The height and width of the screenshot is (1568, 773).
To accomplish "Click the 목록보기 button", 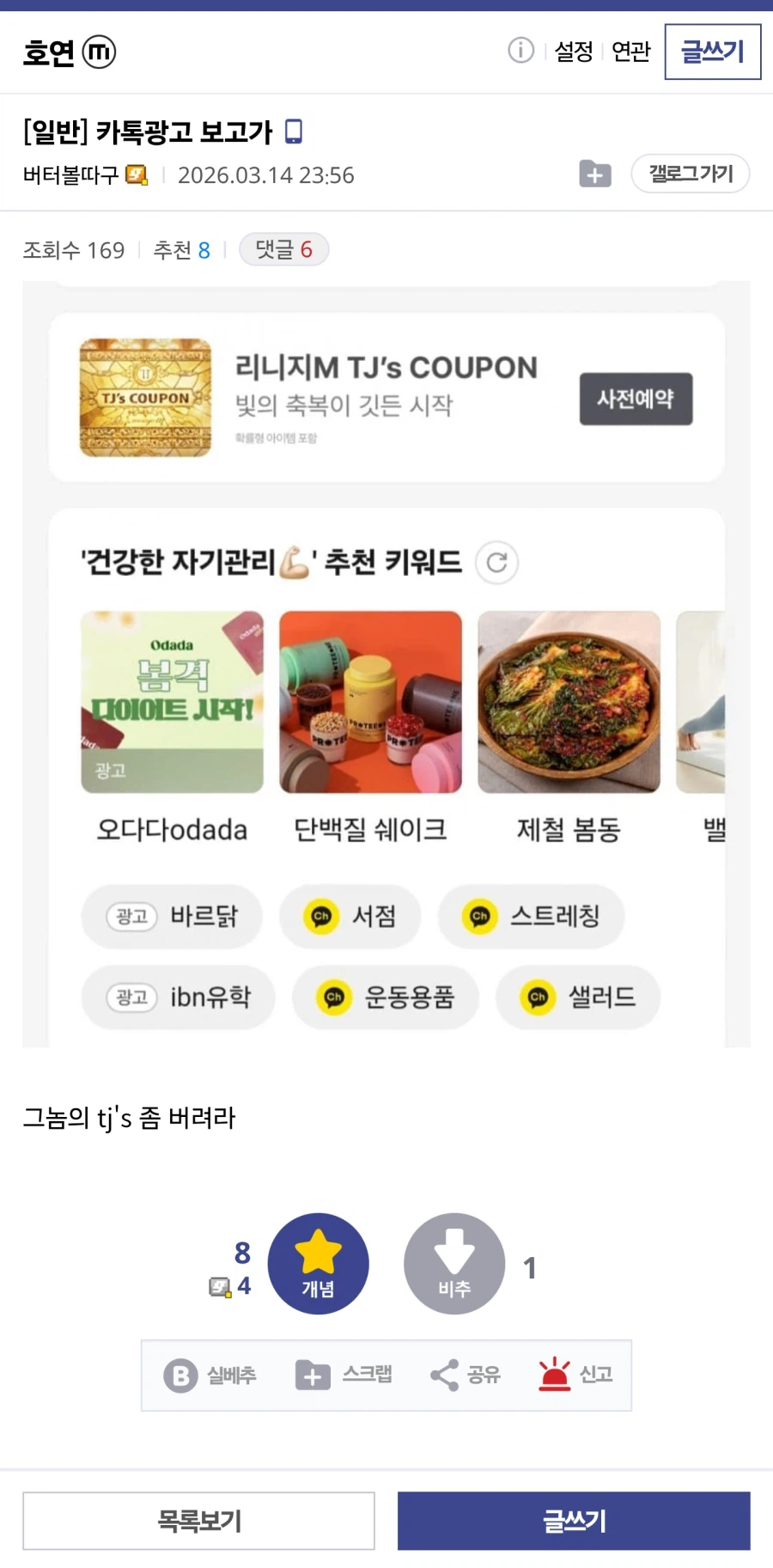I will click(x=198, y=1521).
